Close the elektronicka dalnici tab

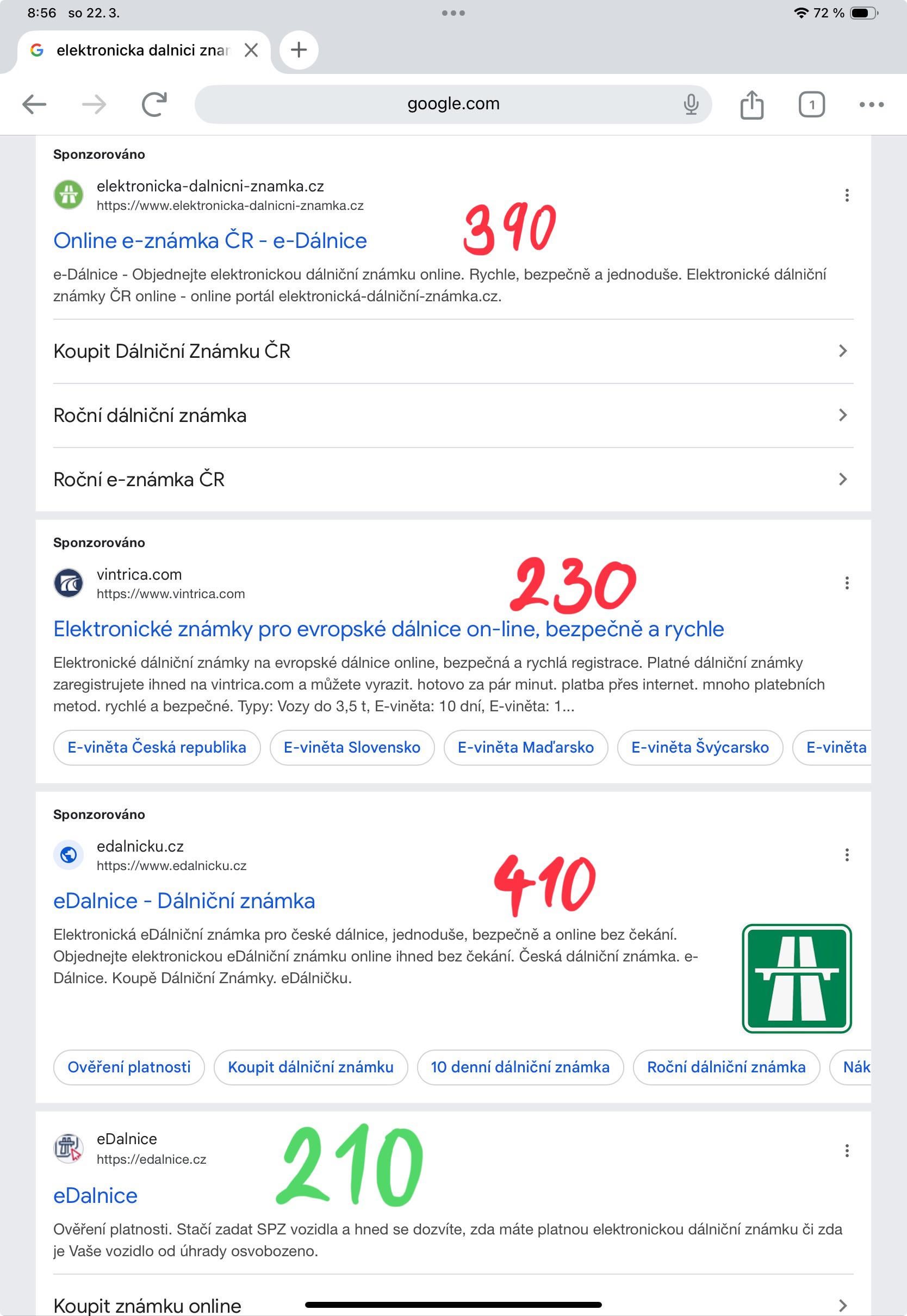251,50
